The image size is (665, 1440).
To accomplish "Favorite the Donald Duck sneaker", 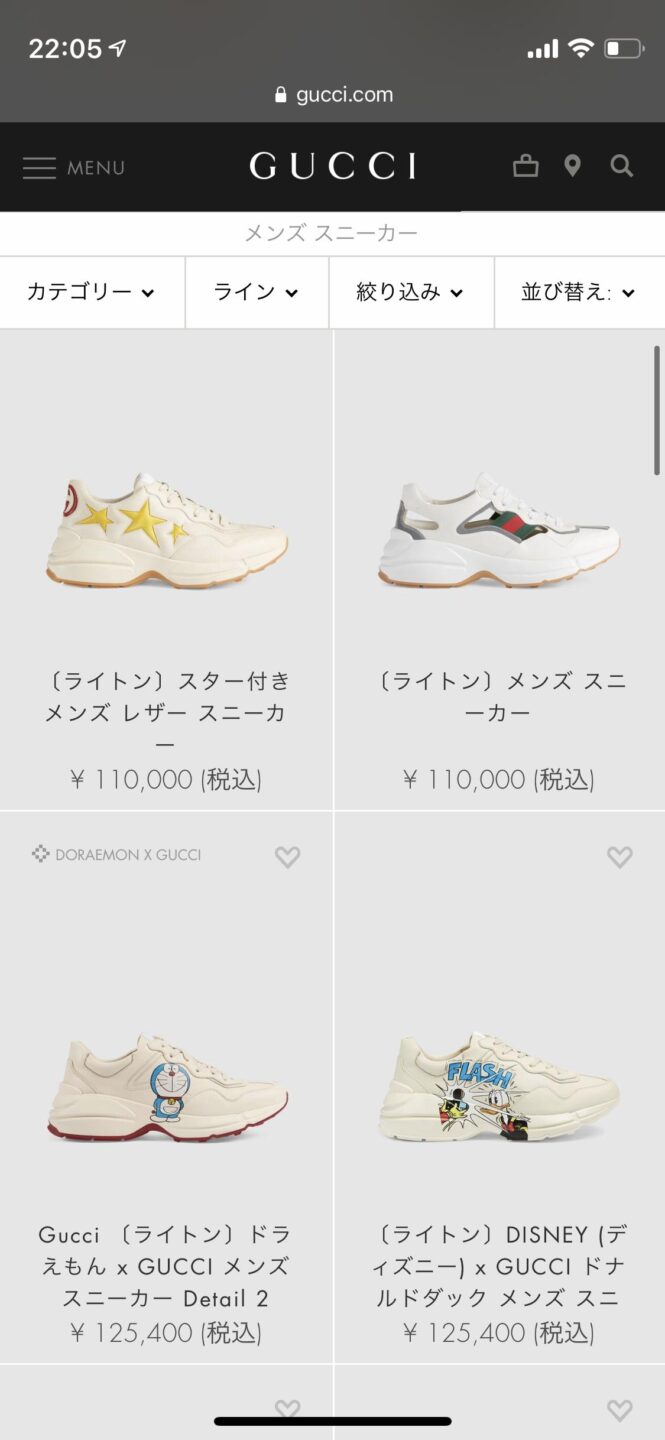I will click(x=619, y=857).
